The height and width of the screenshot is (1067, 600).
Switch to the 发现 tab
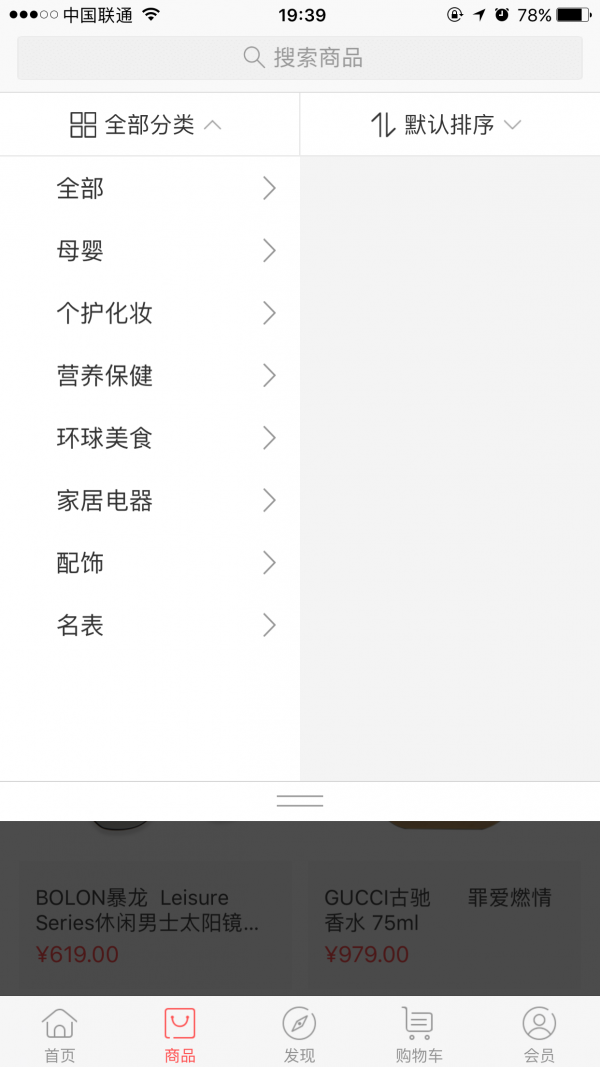click(x=299, y=1034)
